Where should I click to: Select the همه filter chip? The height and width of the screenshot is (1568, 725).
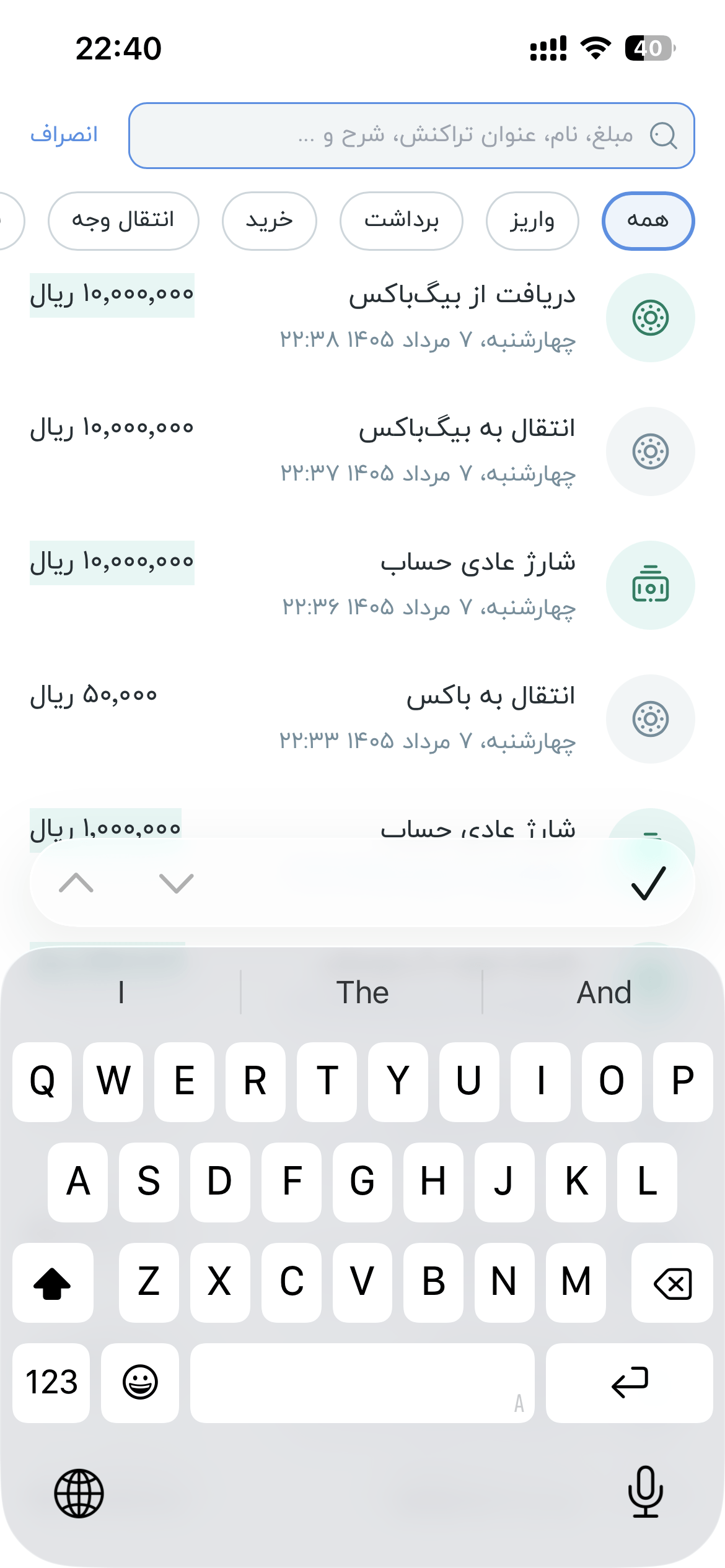click(648, 221)
